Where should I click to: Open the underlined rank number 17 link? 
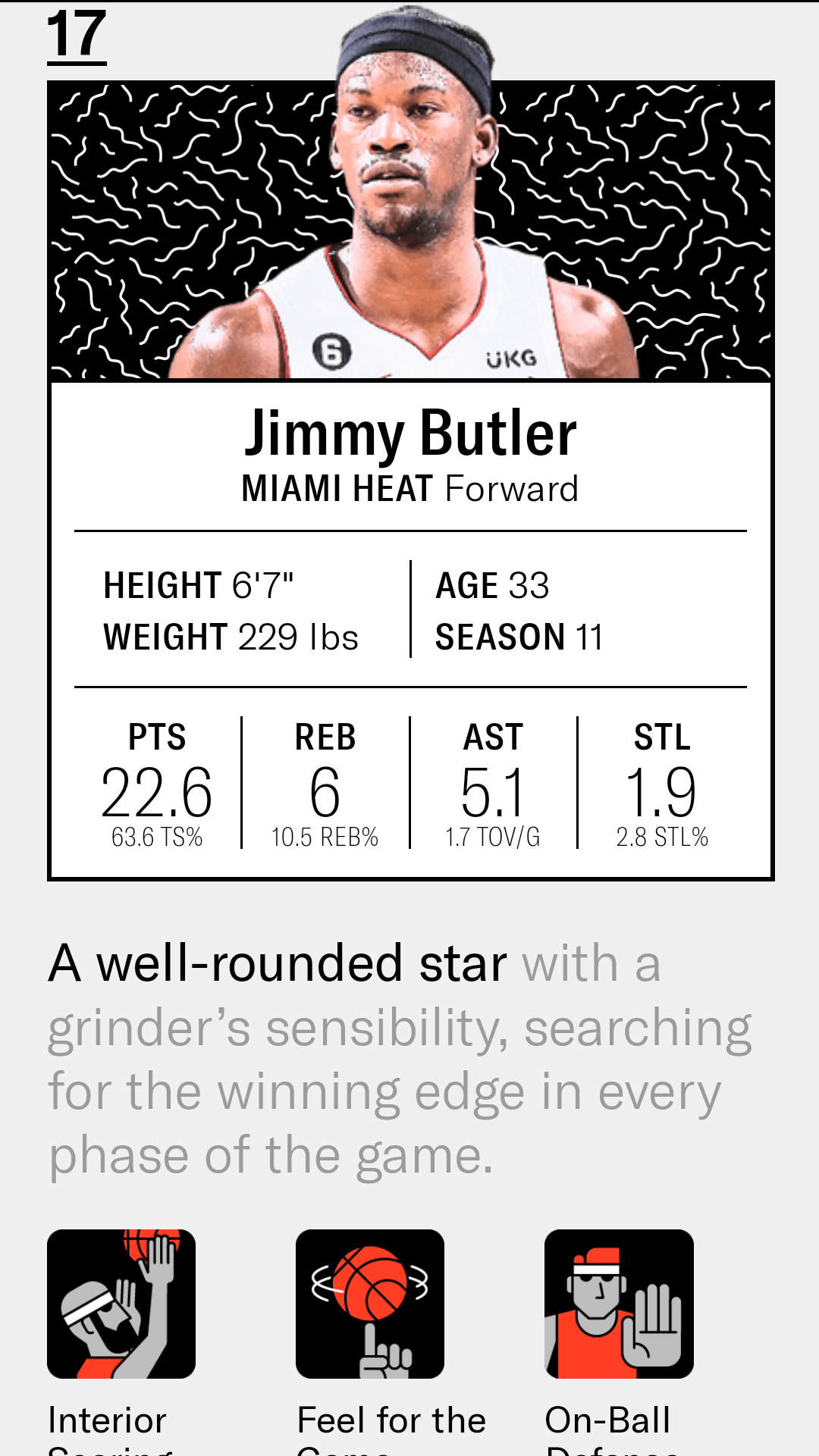tap(77, 34)
